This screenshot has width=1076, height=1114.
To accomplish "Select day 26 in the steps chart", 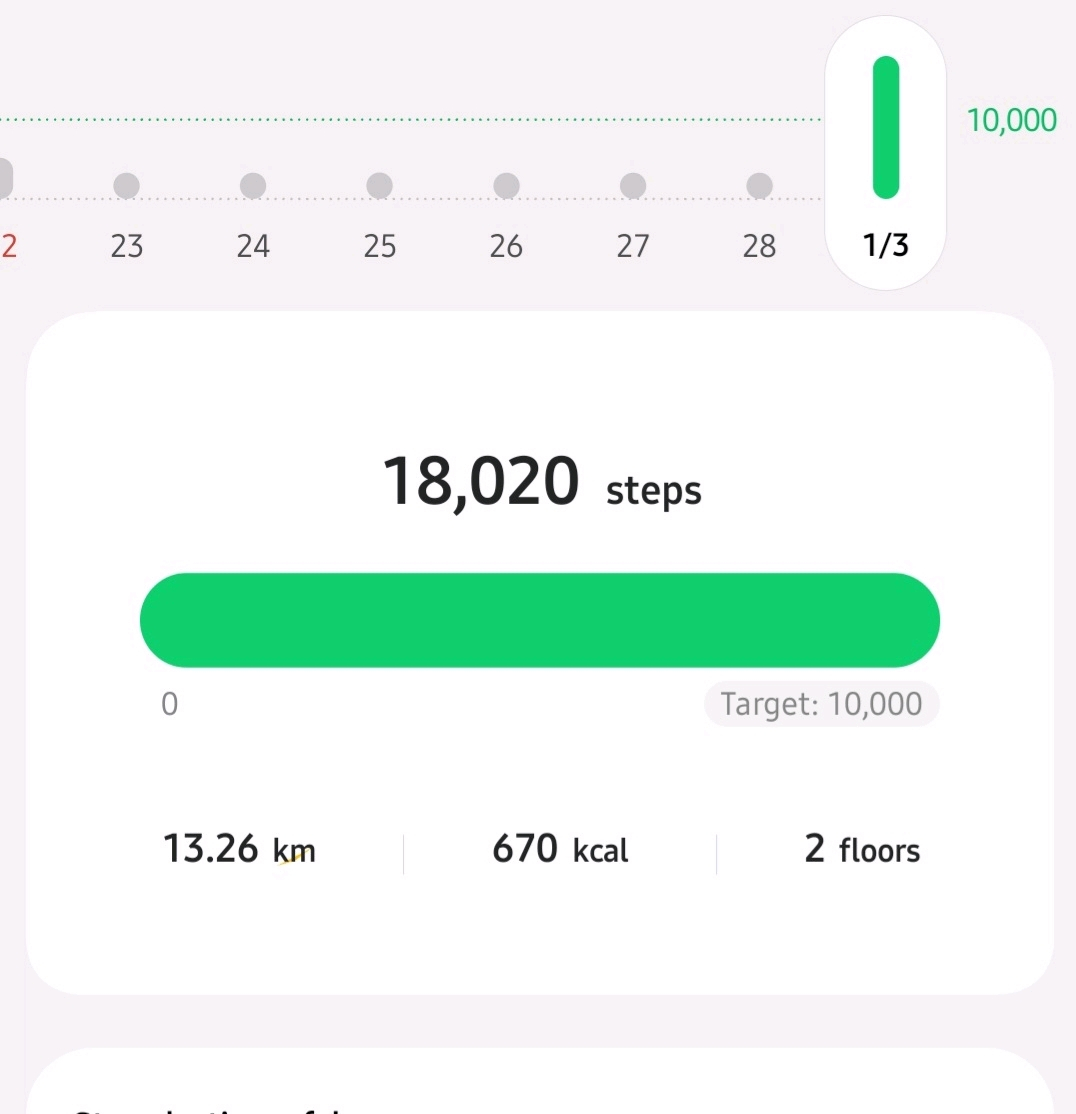I will pyautogui.click(x=506, y=214).
